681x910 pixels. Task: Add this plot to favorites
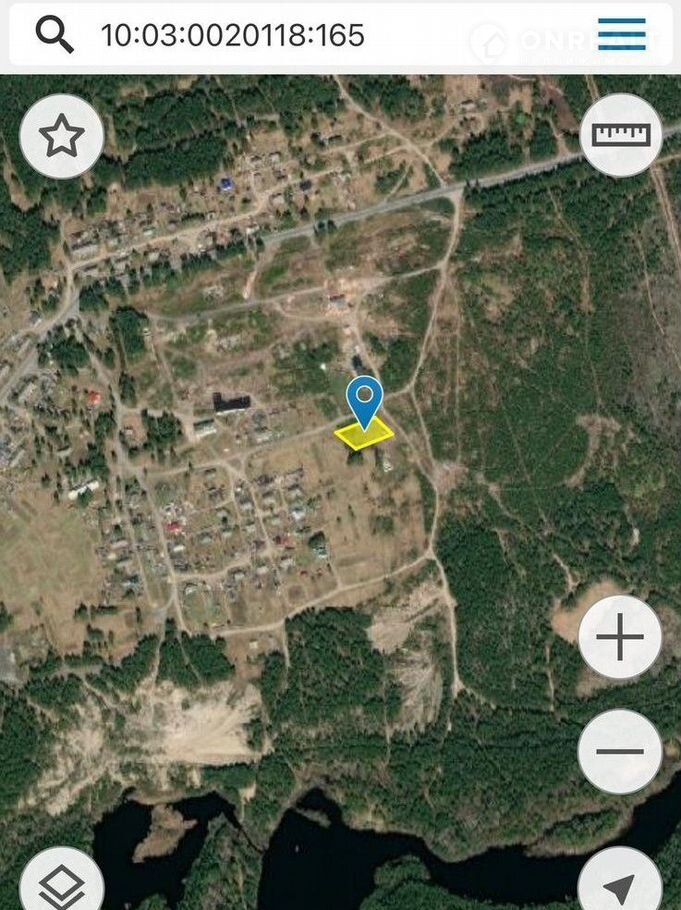(62, 136)
